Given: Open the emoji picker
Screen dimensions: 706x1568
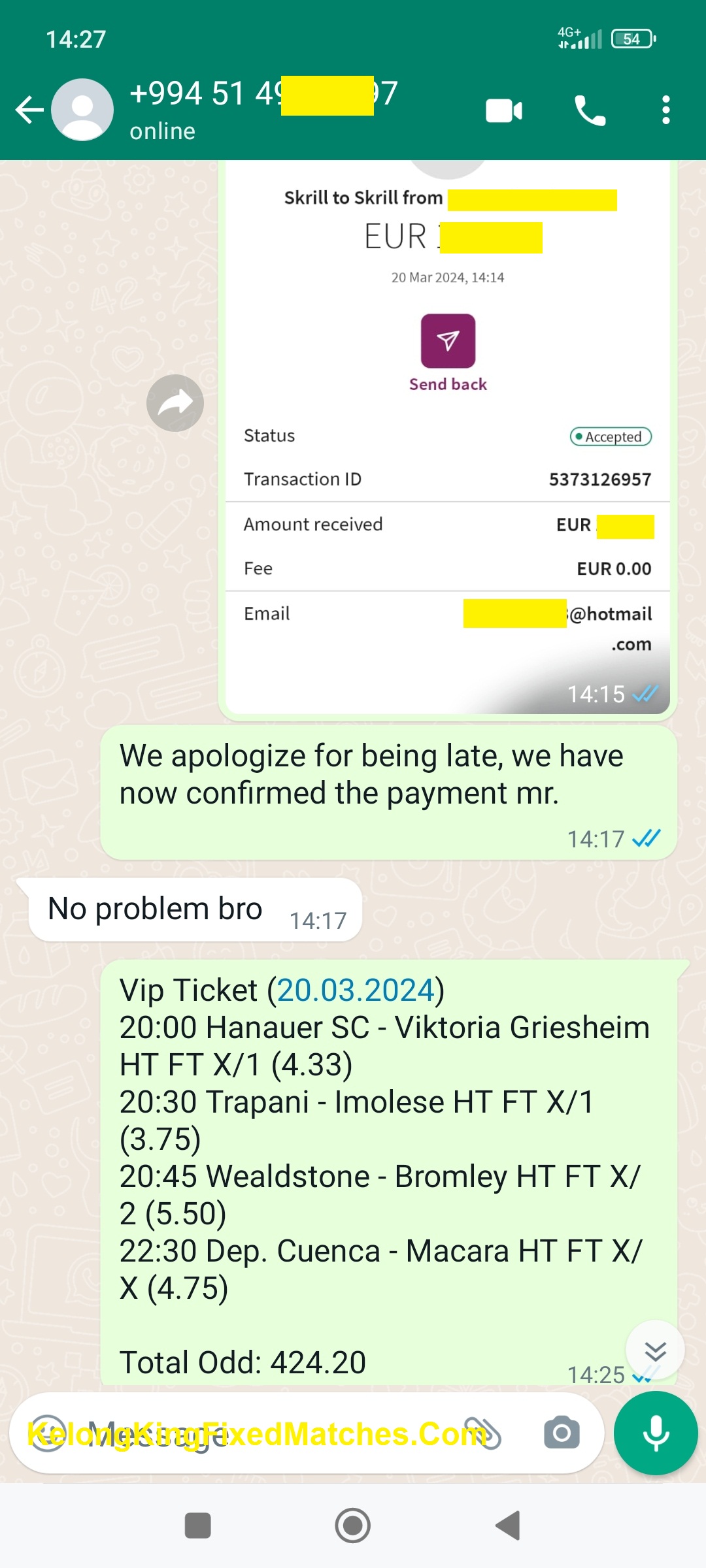Looking at the screenshot, I should 47,1433.
